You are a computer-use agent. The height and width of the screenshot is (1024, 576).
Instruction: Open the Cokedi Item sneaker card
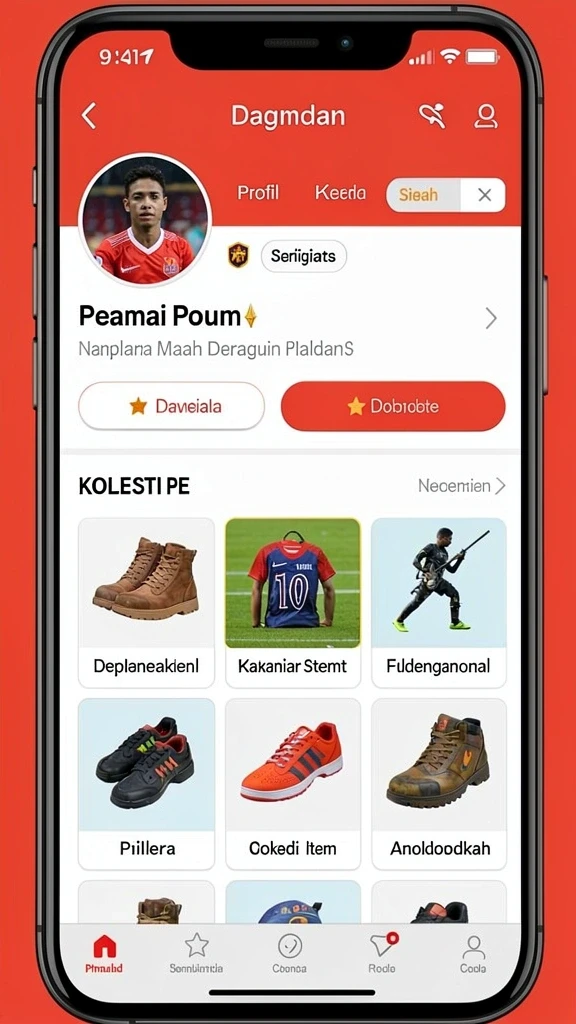(x=293, y=784)
